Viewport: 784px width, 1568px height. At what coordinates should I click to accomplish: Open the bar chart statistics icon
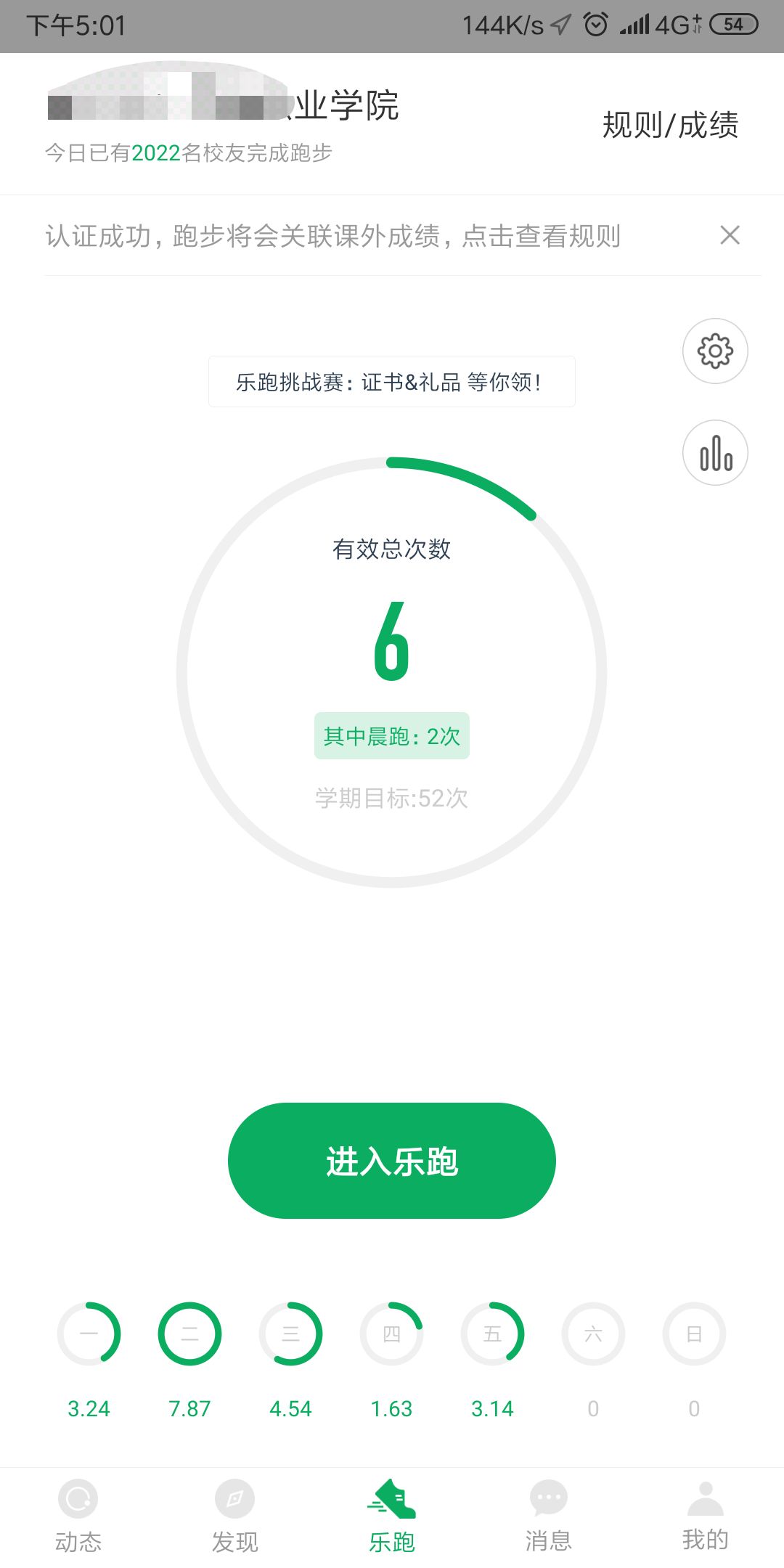715,453
